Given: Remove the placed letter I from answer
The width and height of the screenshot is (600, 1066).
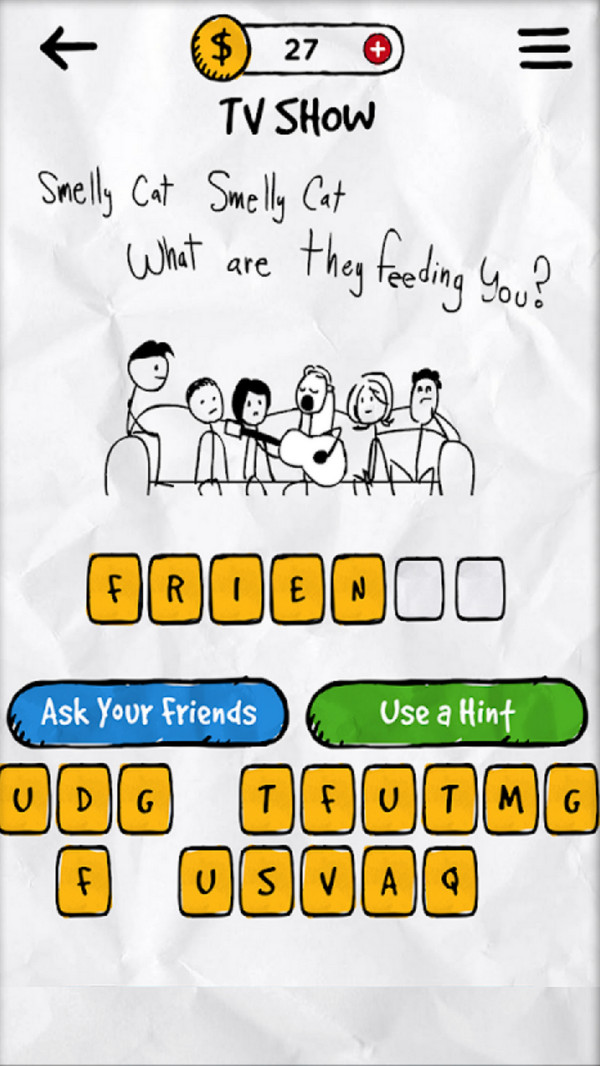Looking at the screenshot, I should point(237,589).
